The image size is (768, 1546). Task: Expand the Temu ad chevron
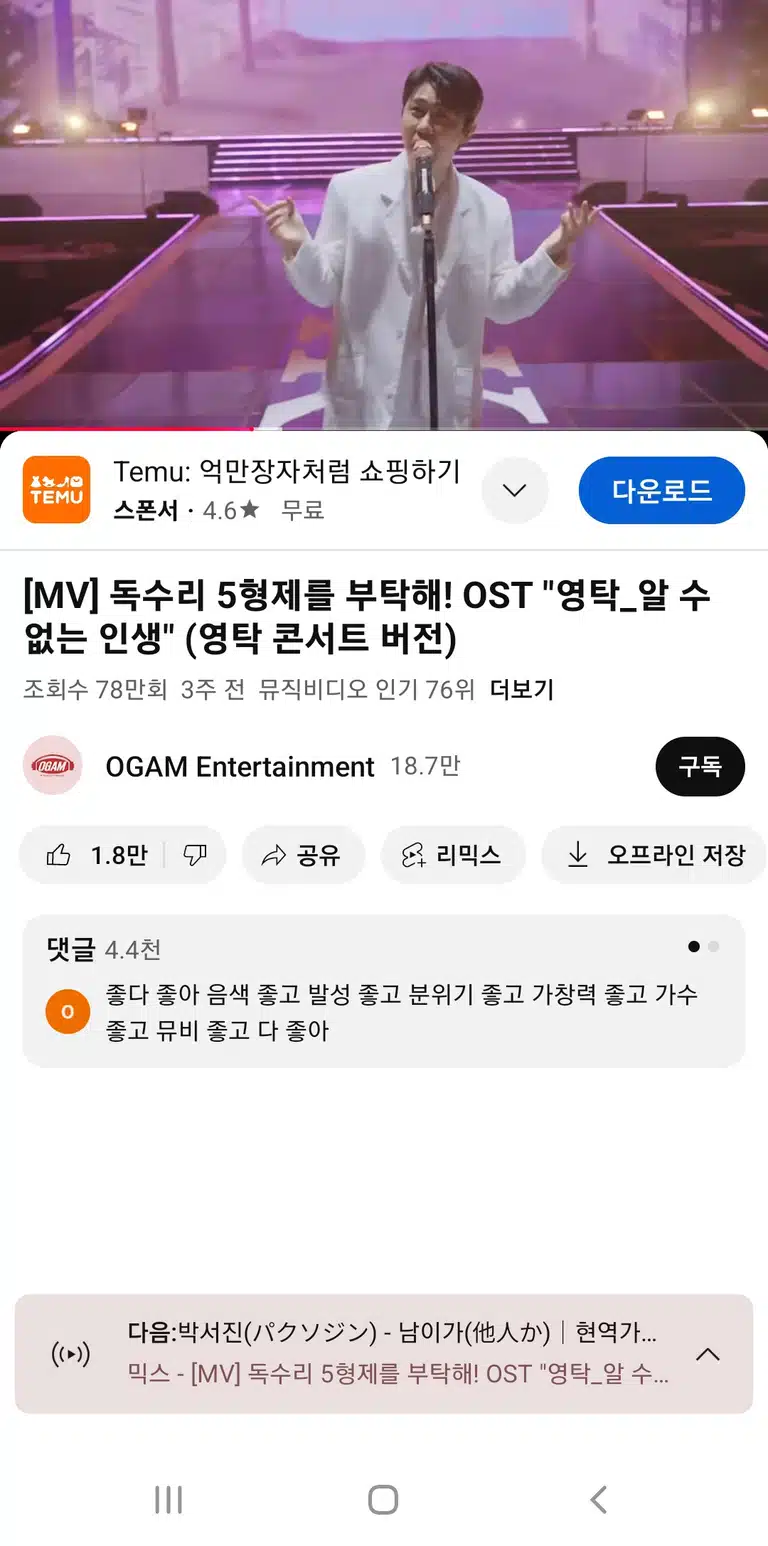point(515,490)
